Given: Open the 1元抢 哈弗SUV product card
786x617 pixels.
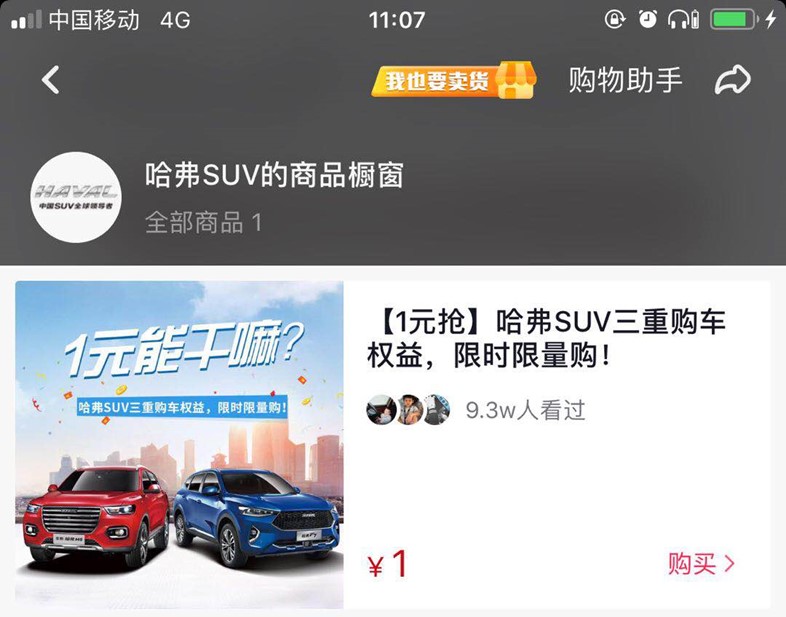Looking at the screenshot, I should (555, 340).
